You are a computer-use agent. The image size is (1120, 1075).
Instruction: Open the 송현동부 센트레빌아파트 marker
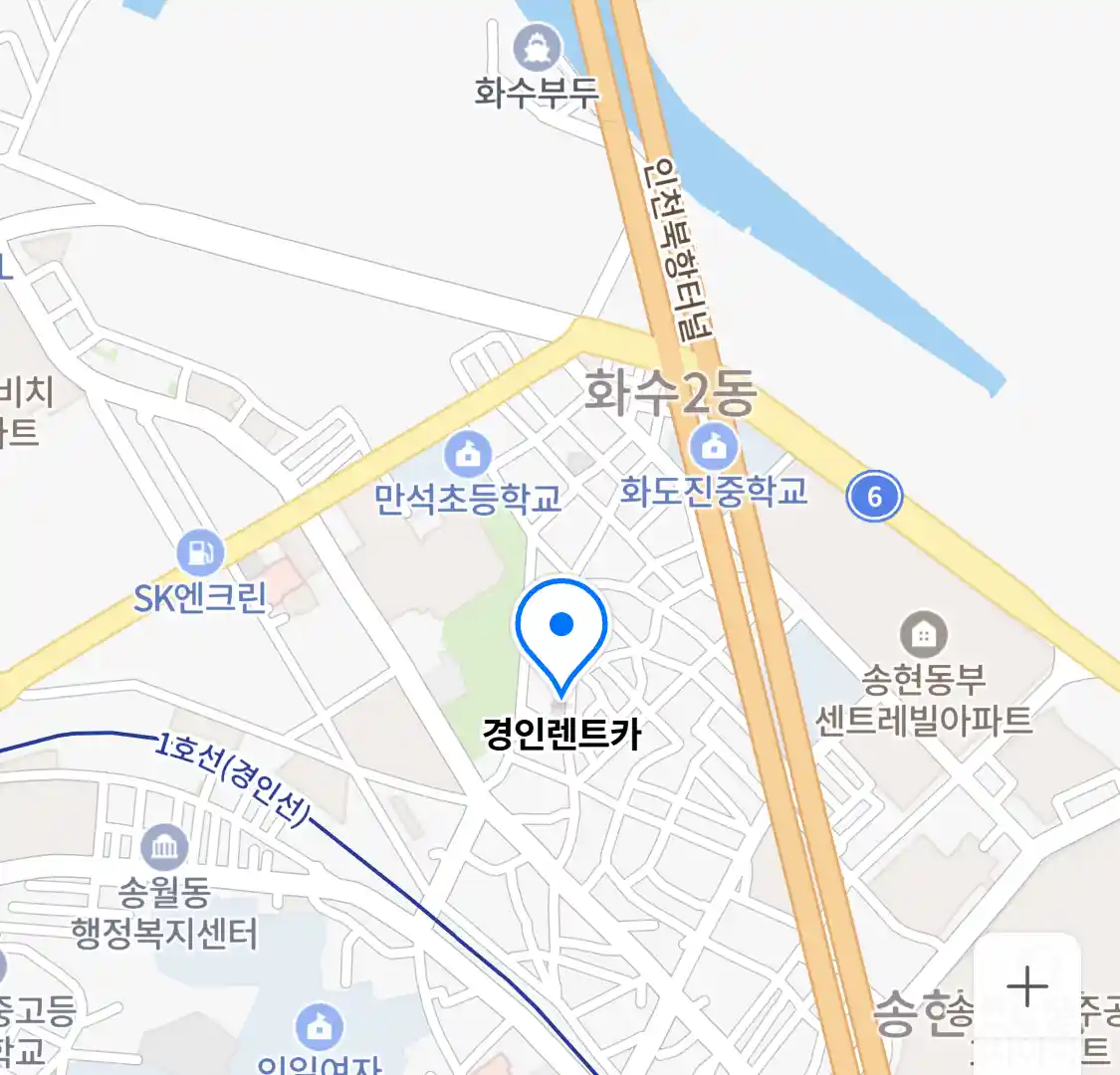coord(923,634)
